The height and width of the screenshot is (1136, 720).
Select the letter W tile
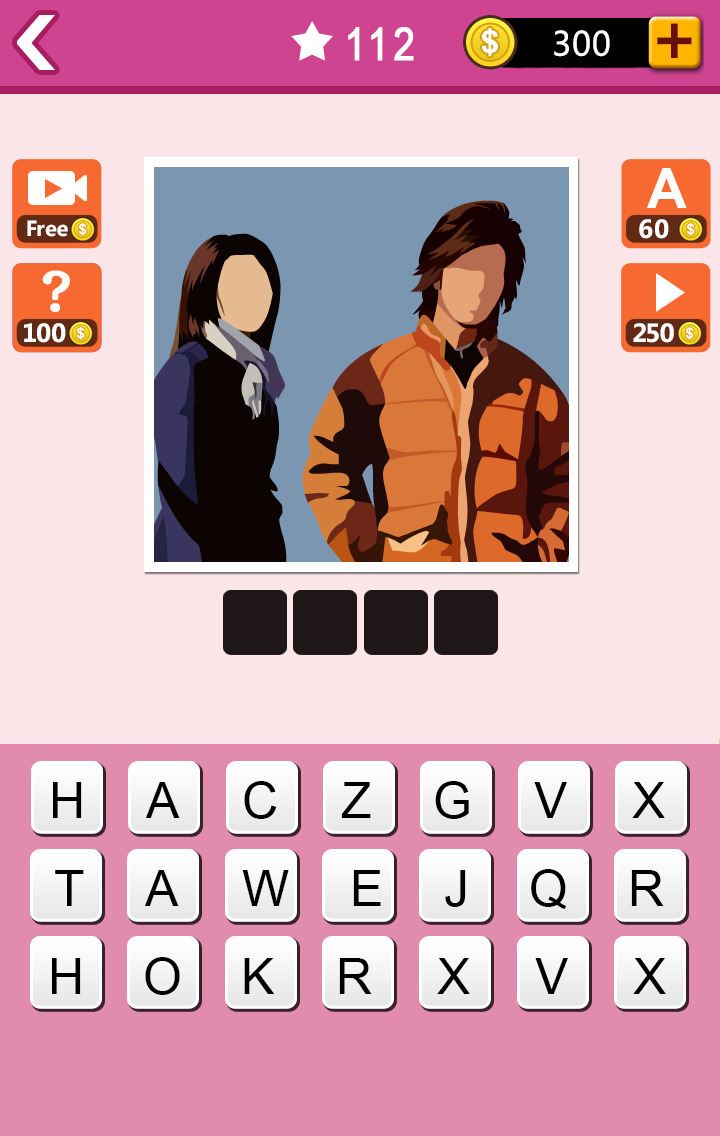261,886
